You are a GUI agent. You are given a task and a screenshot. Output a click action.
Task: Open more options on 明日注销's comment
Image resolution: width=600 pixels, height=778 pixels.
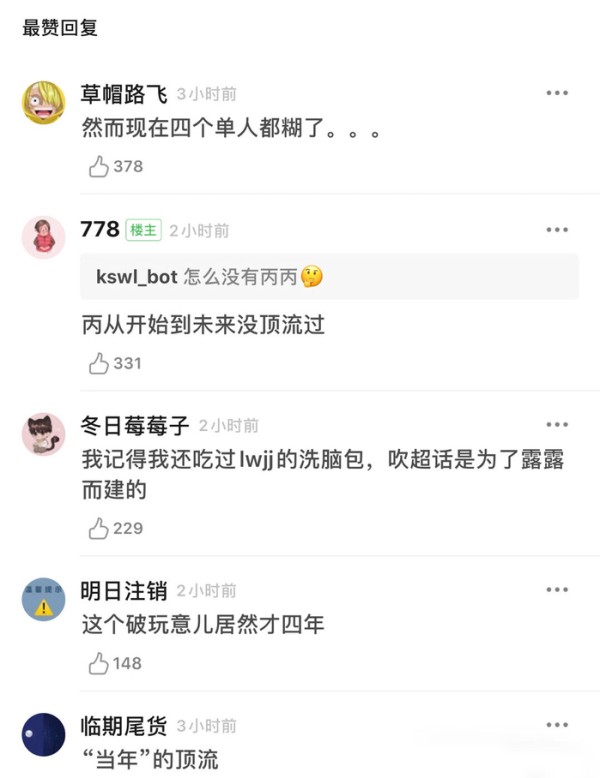(557, 590)
